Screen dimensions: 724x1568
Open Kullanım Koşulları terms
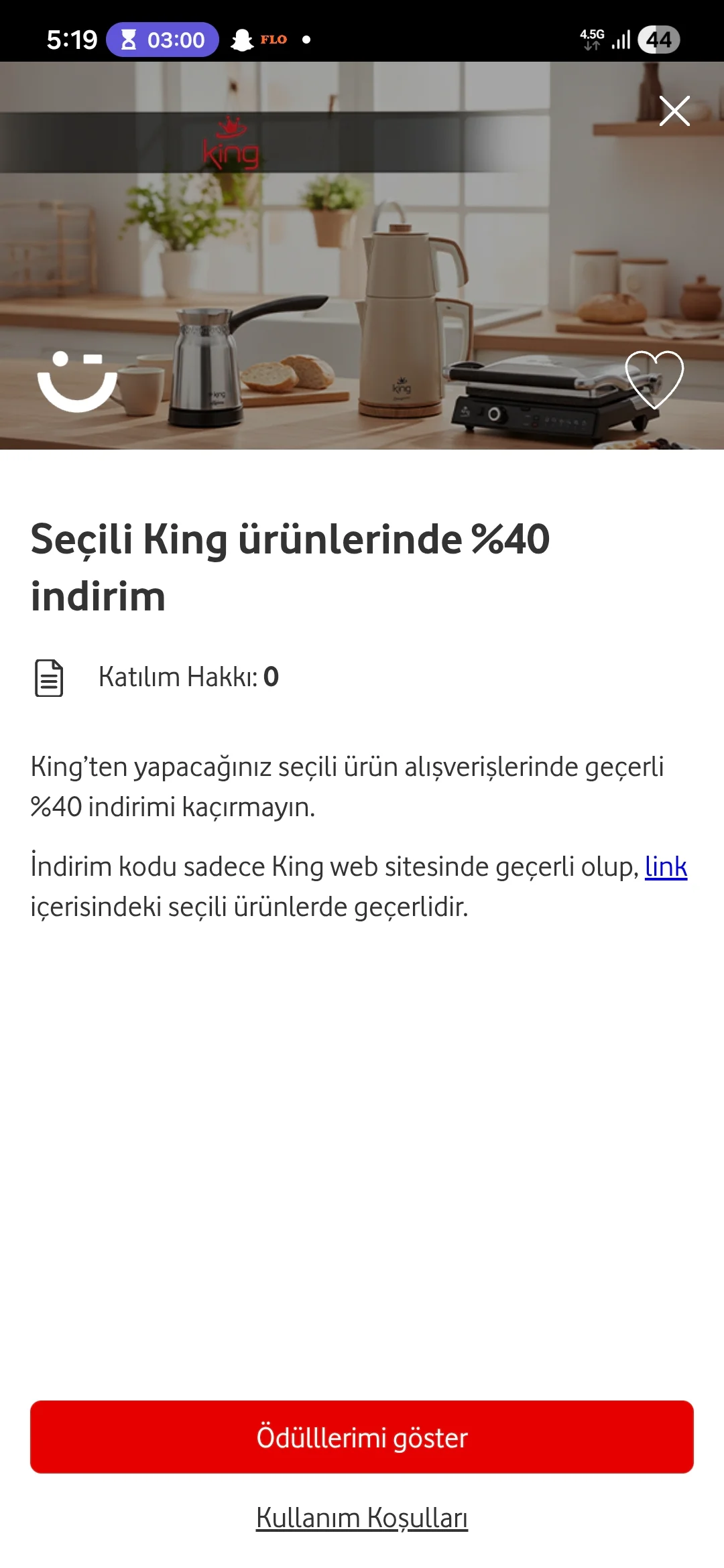(362, 1518)
